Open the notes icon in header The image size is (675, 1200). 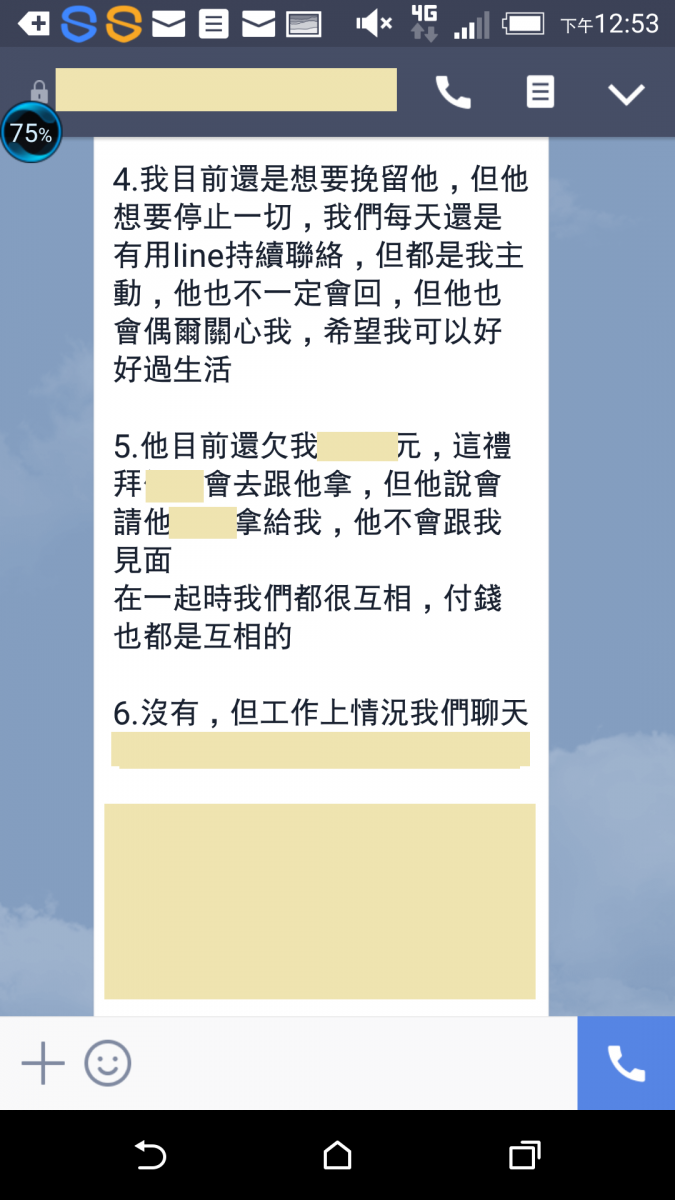pyautogui.click(x=540, y=93)
